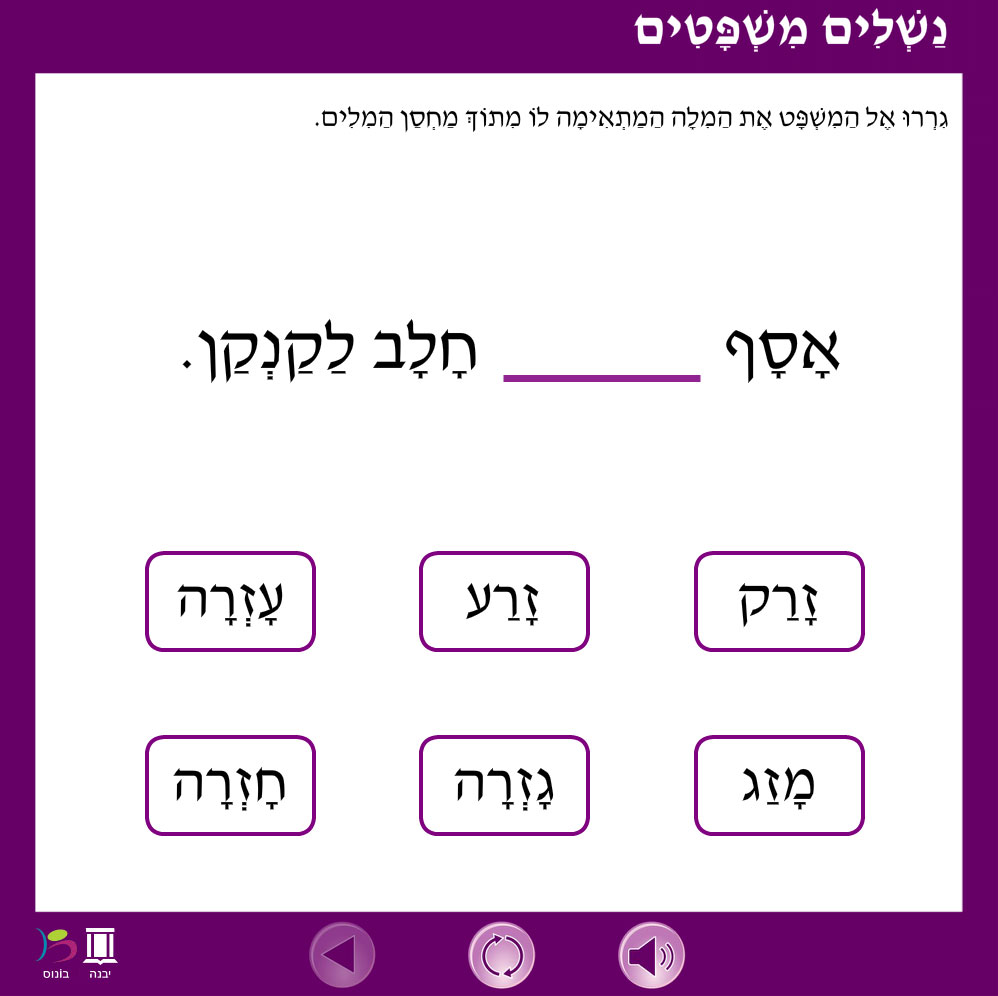998x996 pixels.
Task: Open the יבנה book icon
Action: coord(100,951)
